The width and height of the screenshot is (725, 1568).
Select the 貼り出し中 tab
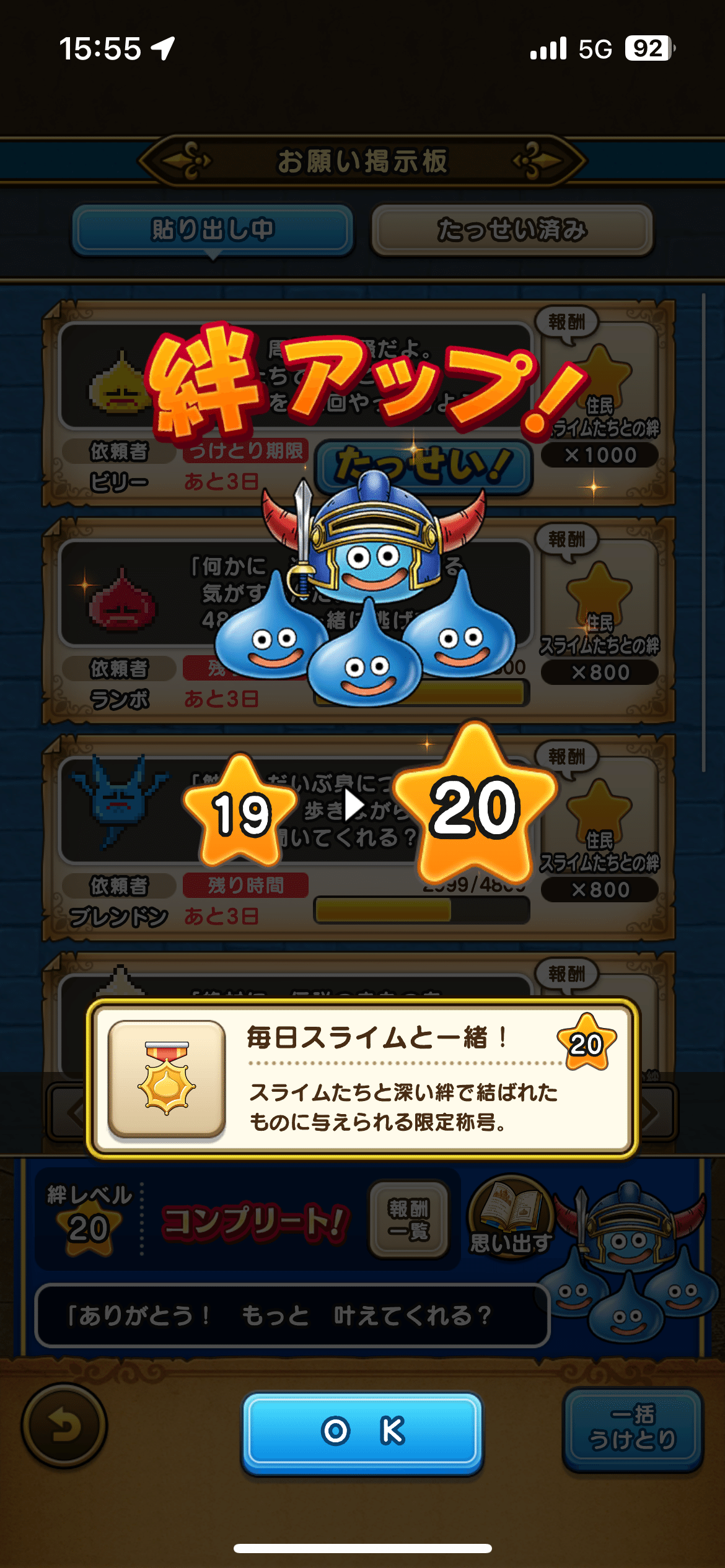[214, 229]
